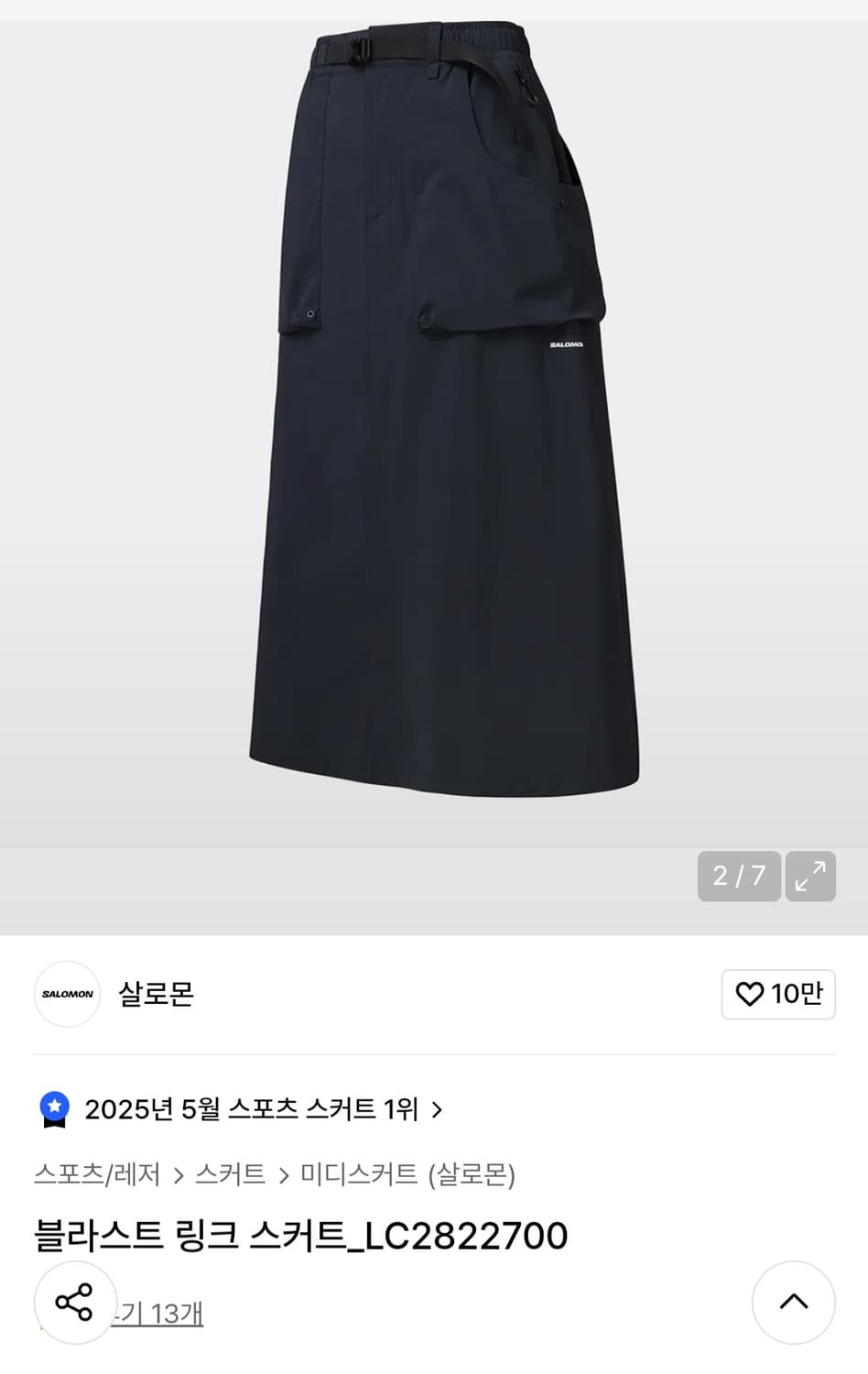This screenshot has height=1374, width=868.
Task: Tap the 2/7 image counter
Action: click(x=738, y=877)
